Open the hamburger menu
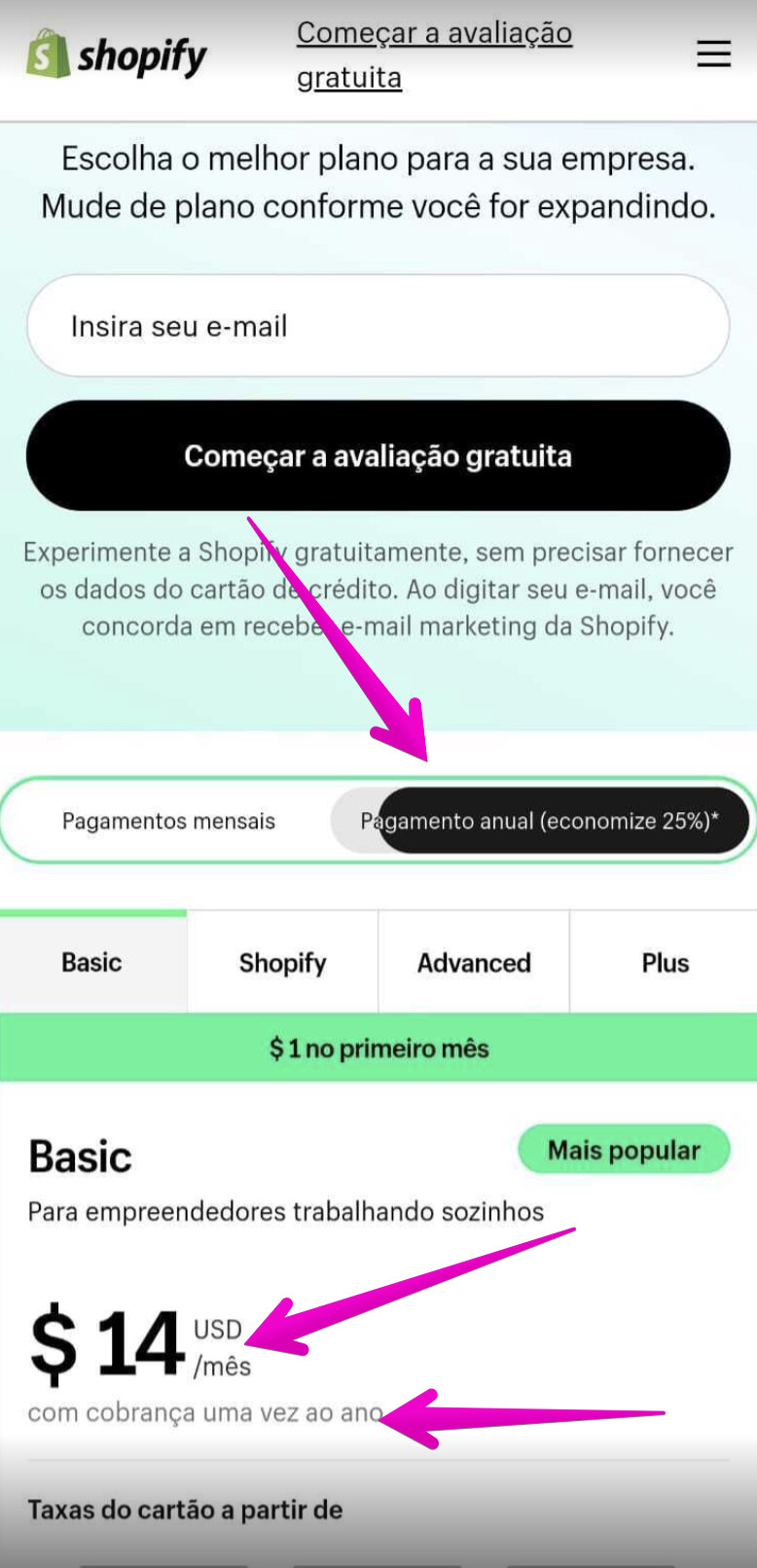 point(713,54)
